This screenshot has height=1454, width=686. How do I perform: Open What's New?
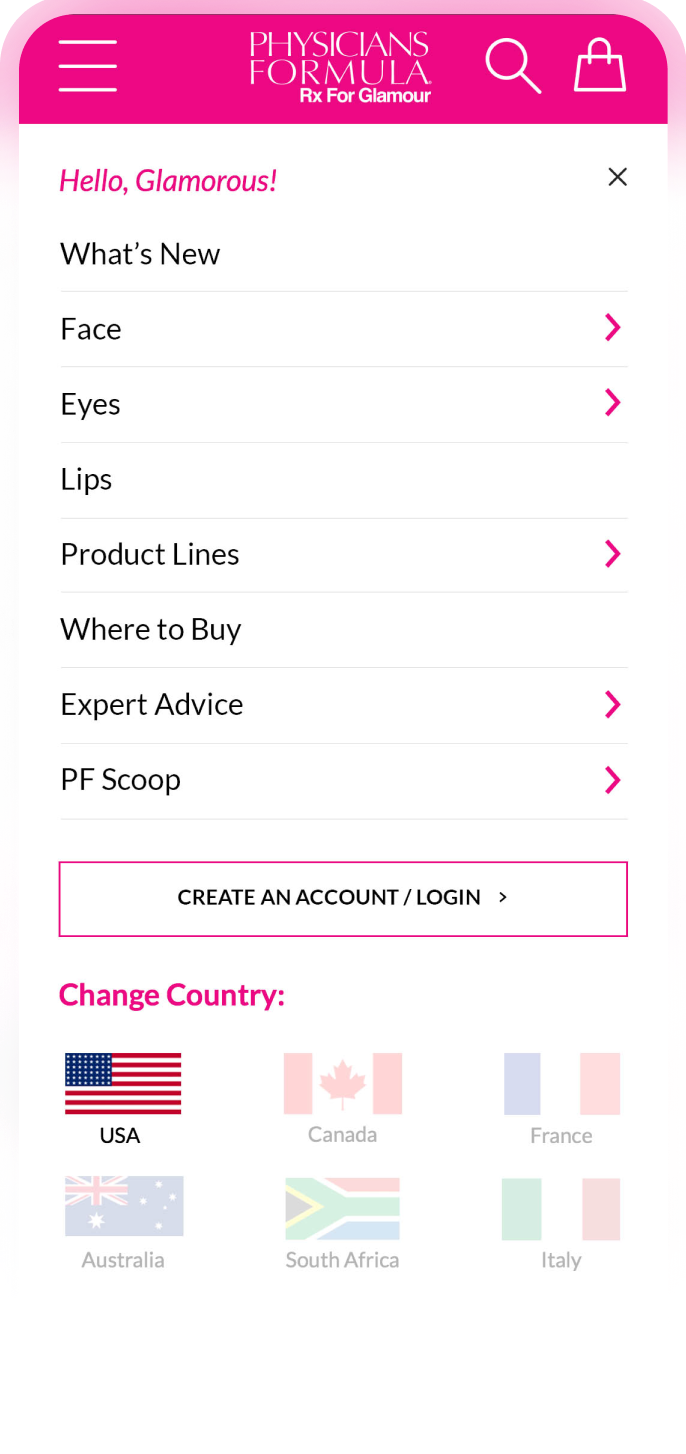[x=140, y=254]
